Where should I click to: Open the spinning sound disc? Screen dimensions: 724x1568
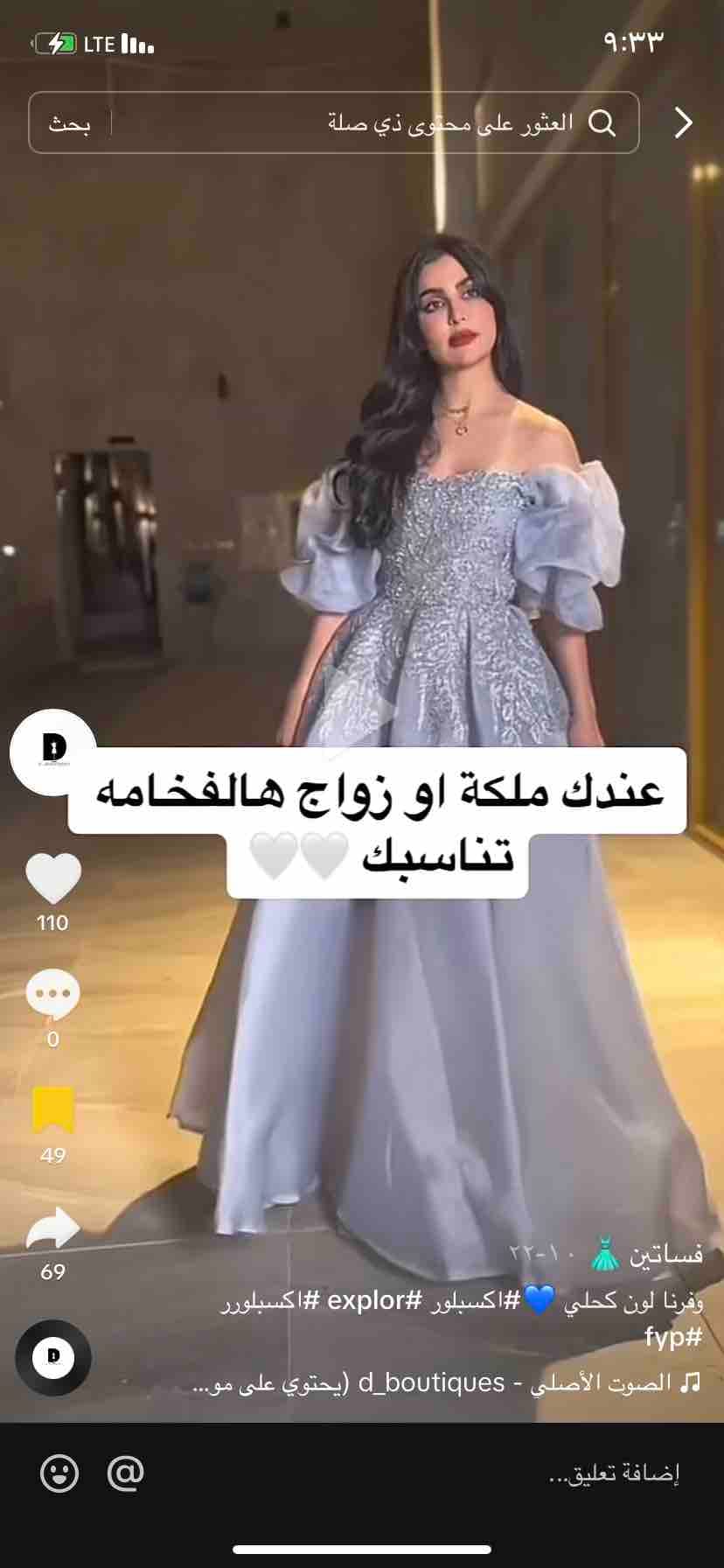tap(53, 1357)
